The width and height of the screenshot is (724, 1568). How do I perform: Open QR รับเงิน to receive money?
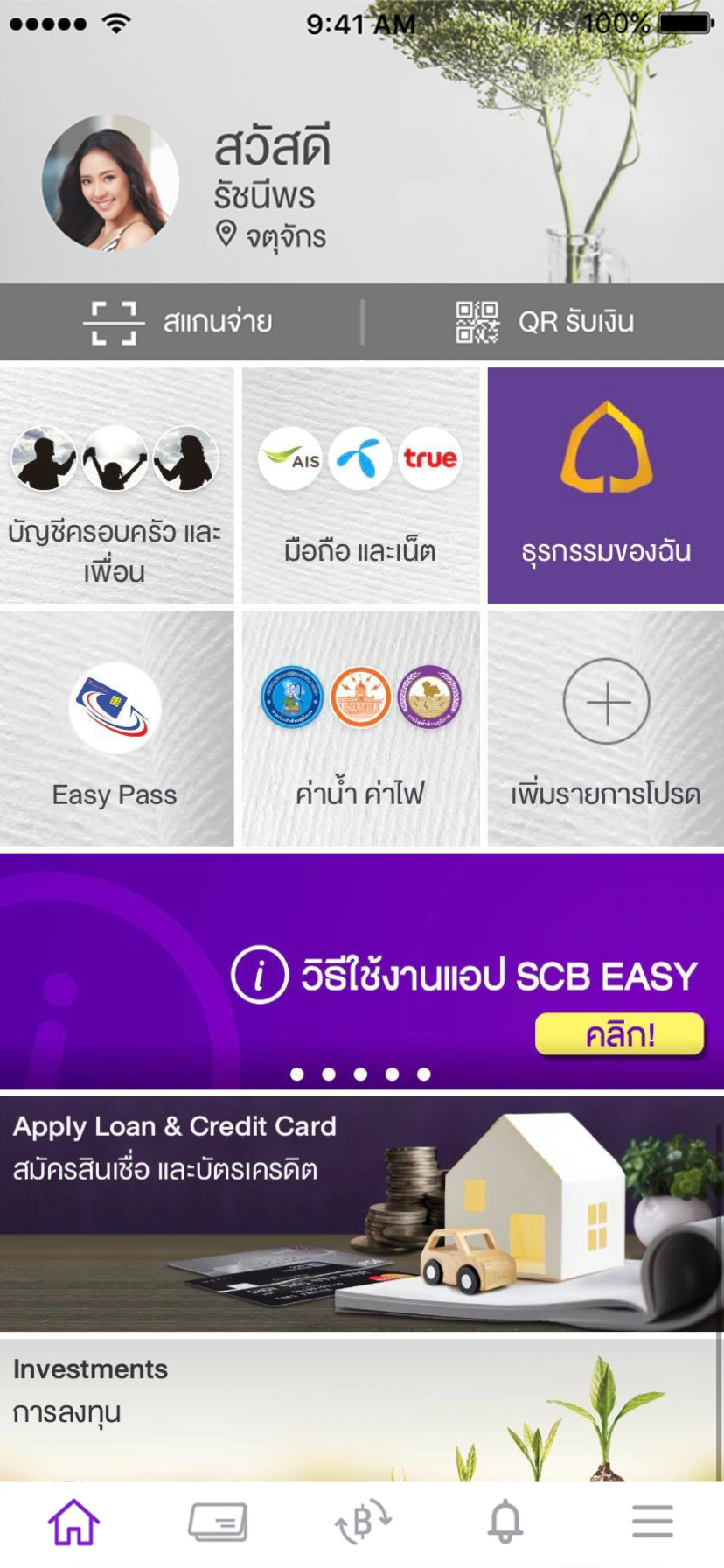click(x=544, y=322)
